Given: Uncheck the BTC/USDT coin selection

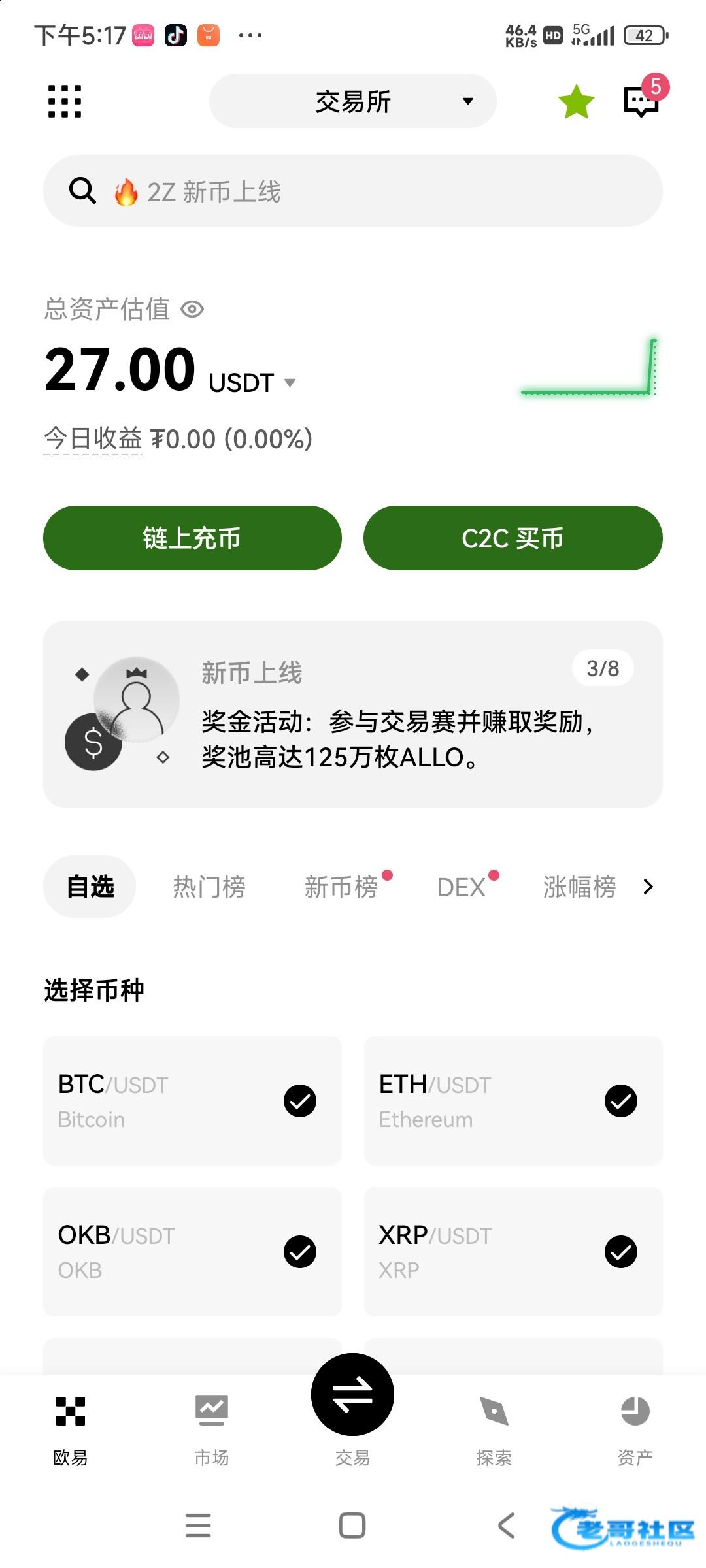Looking at the screenshot, I should pos(300,1101).
